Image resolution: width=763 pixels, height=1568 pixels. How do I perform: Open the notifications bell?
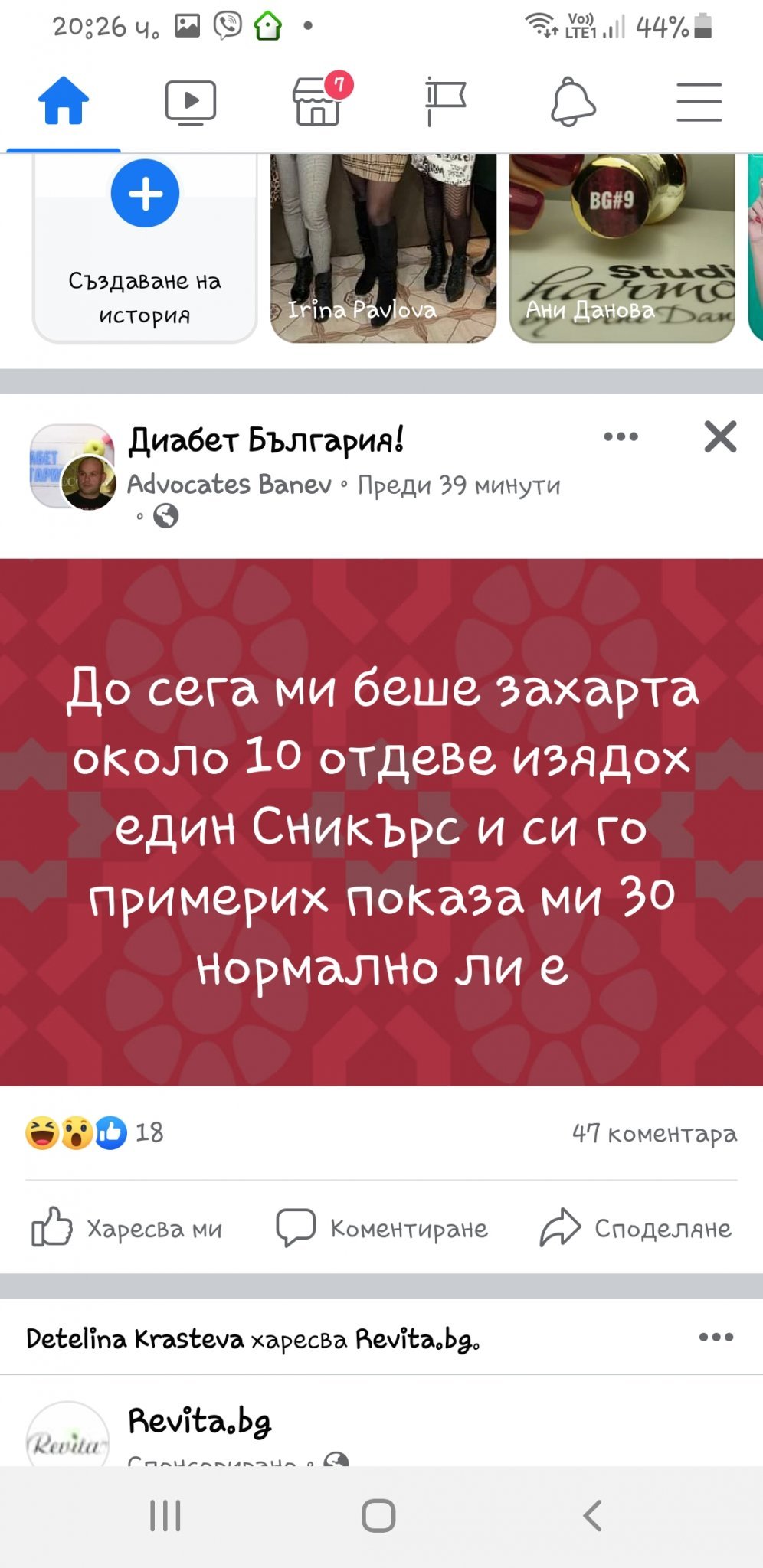point(573,102)
